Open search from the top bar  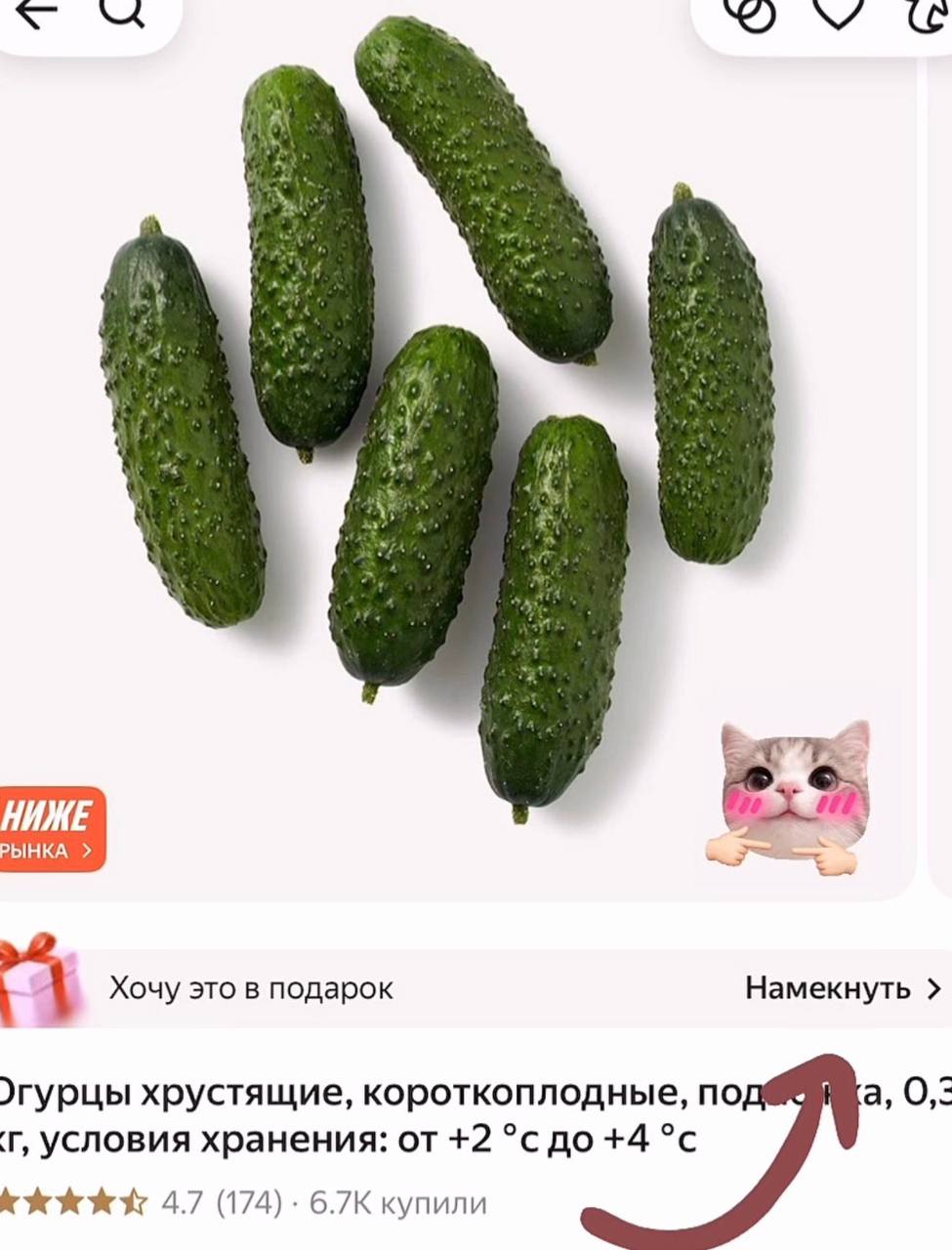pos(122,12)
